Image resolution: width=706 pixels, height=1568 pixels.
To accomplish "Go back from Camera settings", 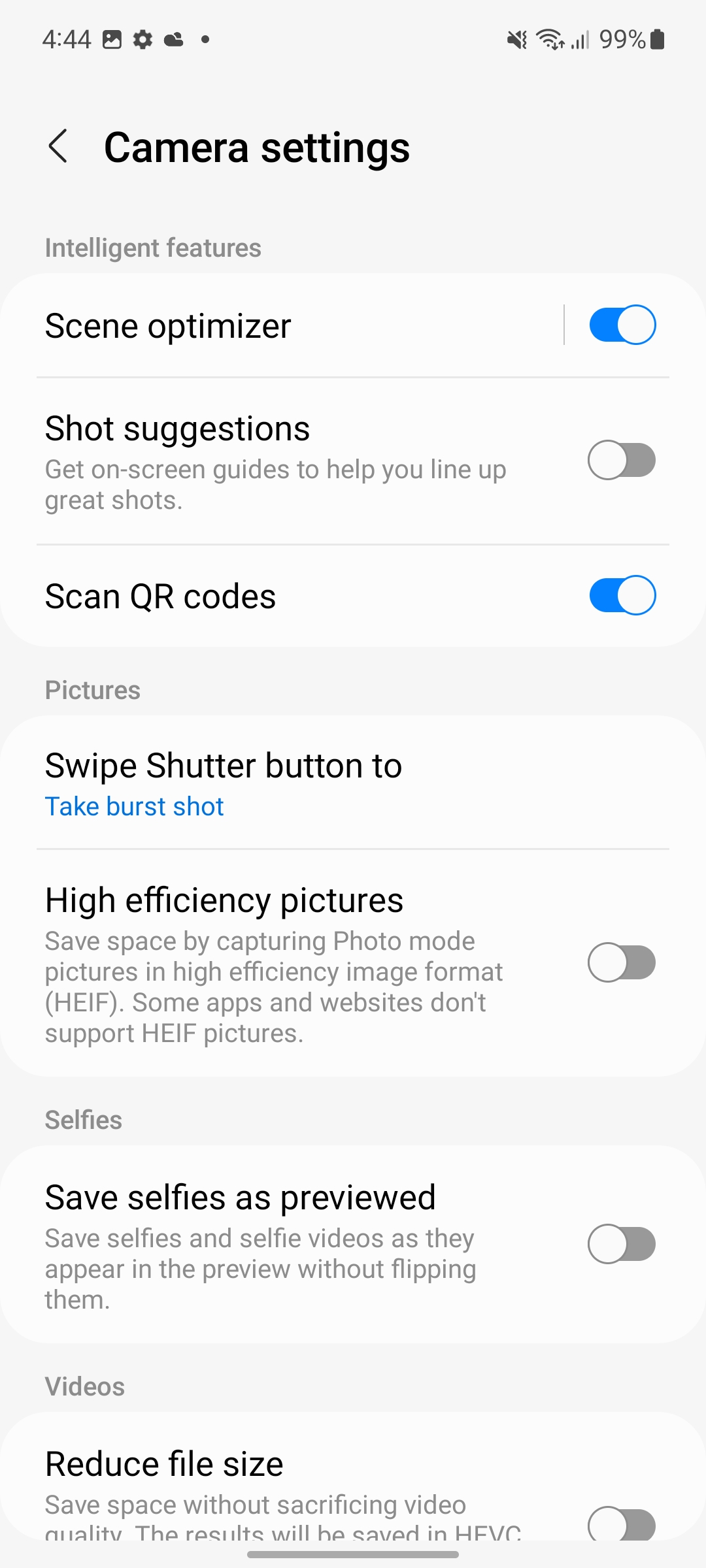I will [58, 146].
